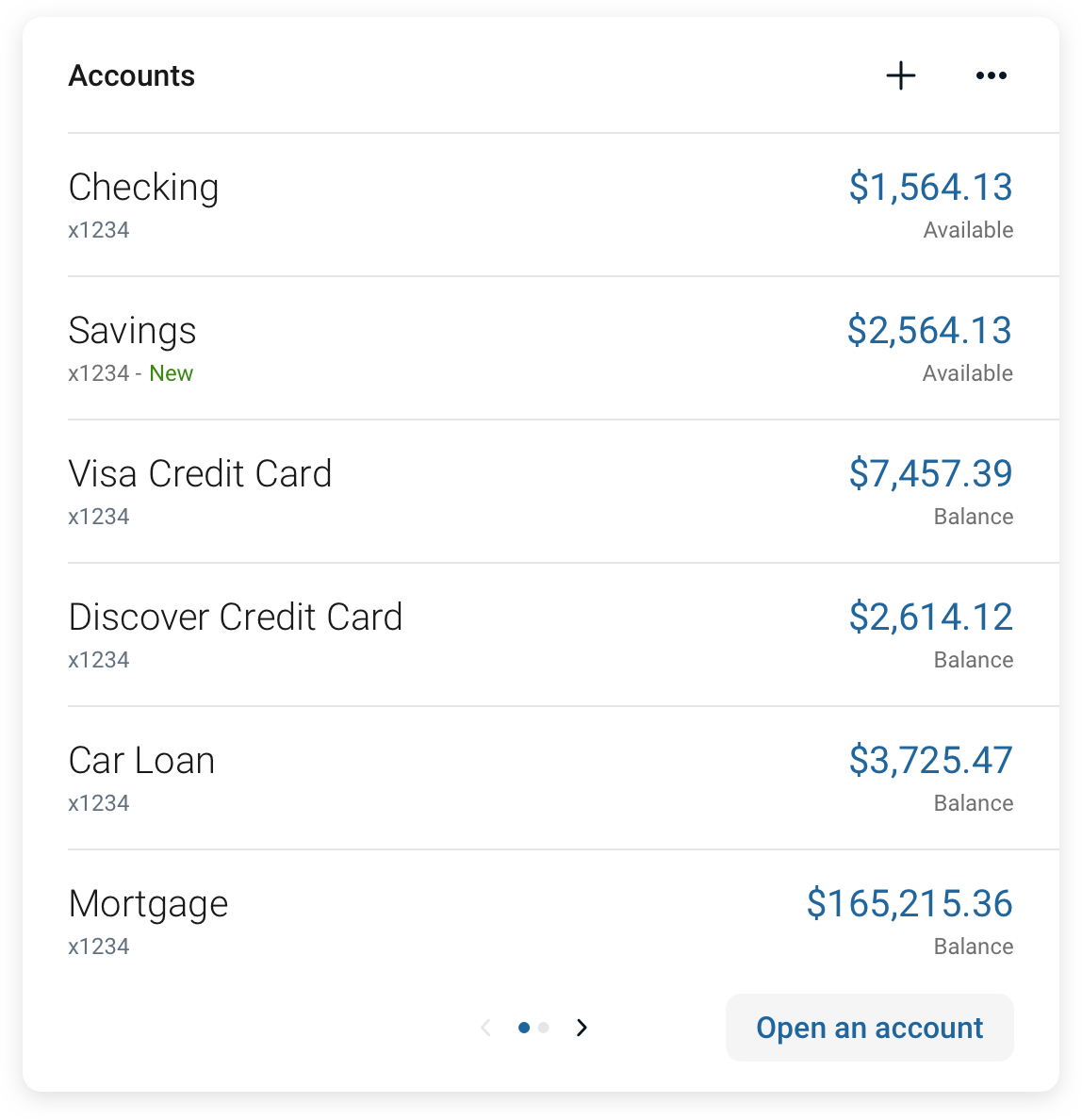Tap Open an account button
Image resolution: width=1082 pixels, height=1120 pixels.
(x=869, y=1028)
